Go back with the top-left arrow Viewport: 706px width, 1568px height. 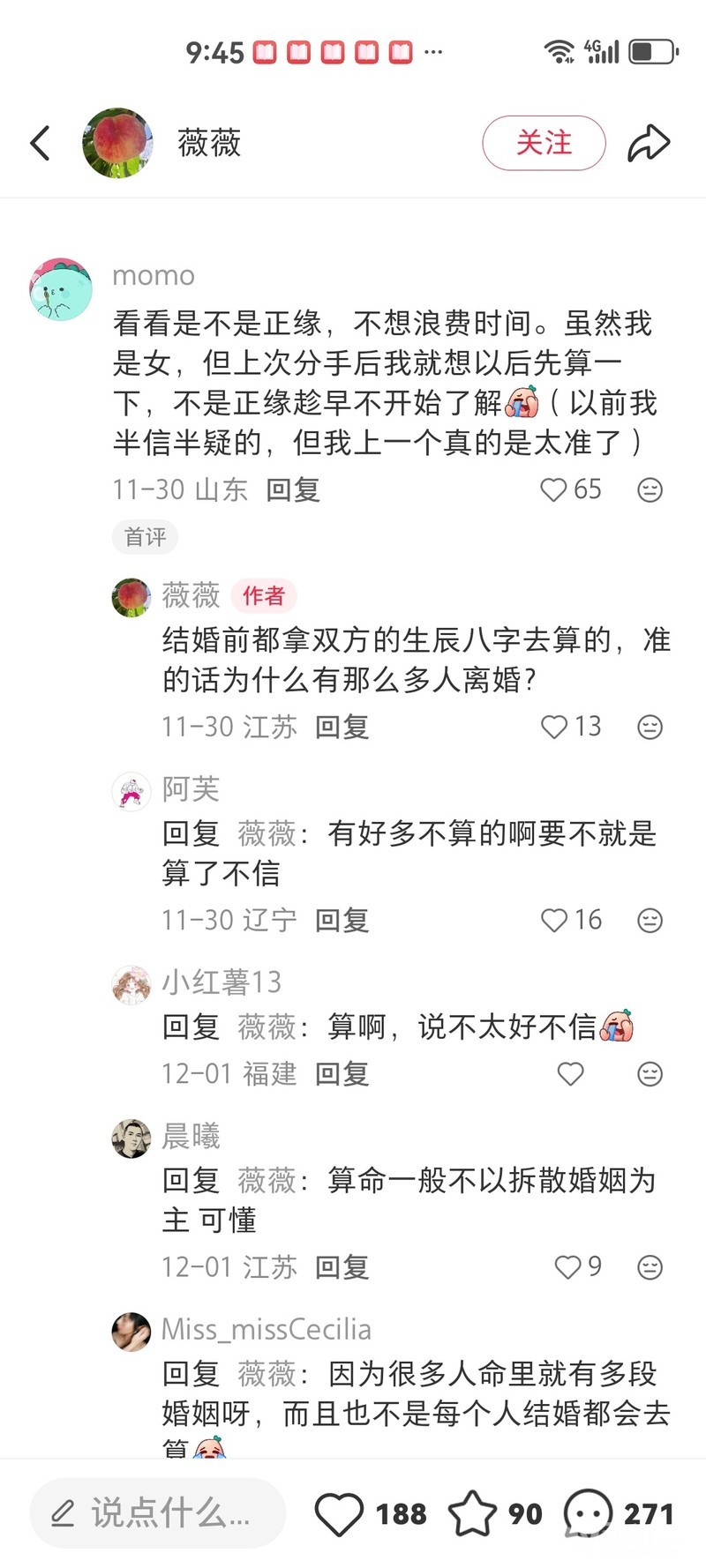[x=41, y=143]
